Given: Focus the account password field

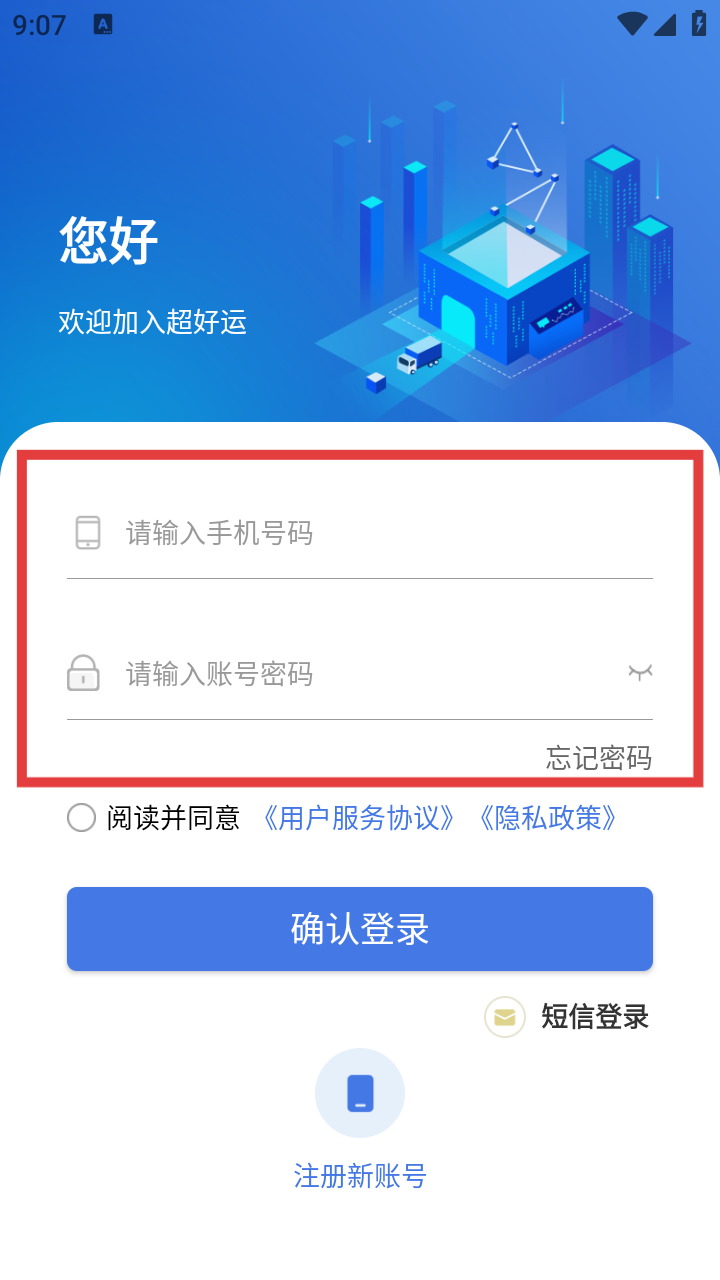Looking at the screenshot, I should point(360,674).
